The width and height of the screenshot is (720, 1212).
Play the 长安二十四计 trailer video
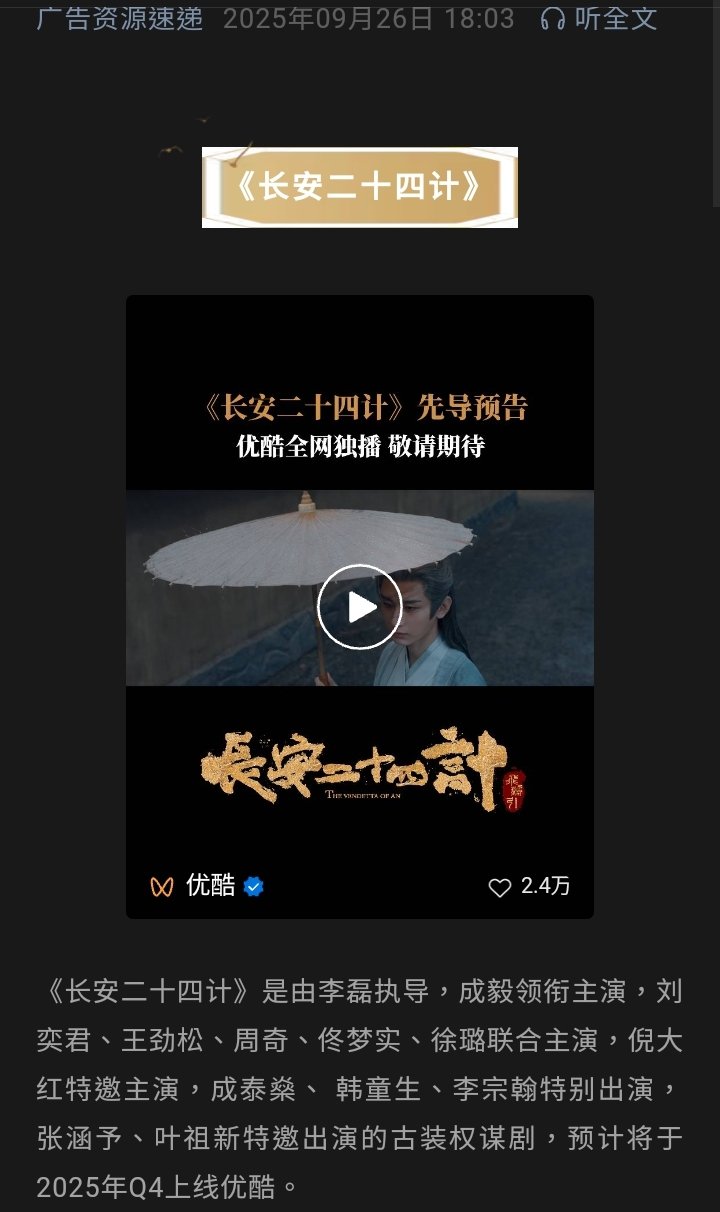pyautogui.click(x=359, y=606)
